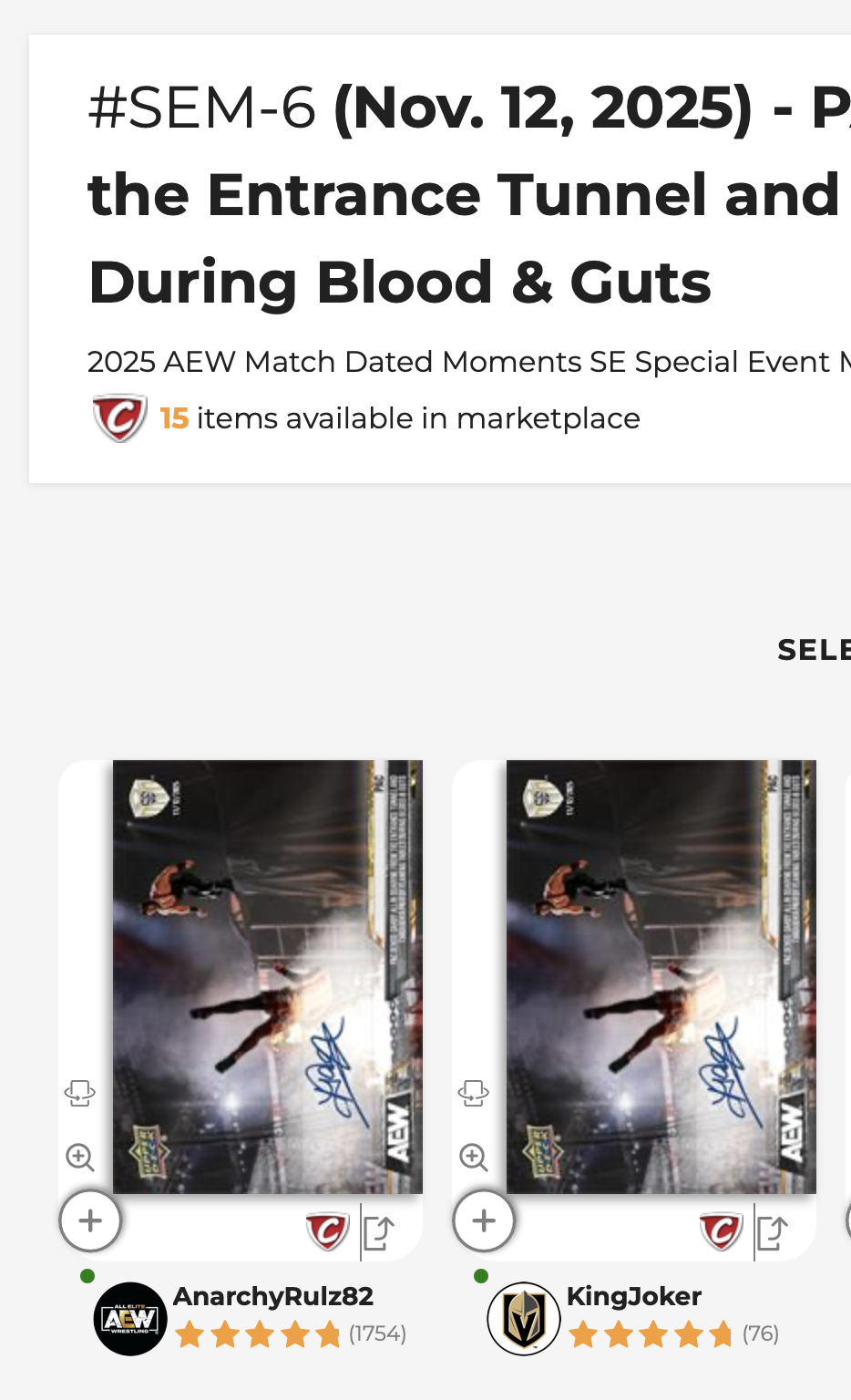Open AnarchyRulz82's card listing image
851x1400 pixels.
coord(267,976)
